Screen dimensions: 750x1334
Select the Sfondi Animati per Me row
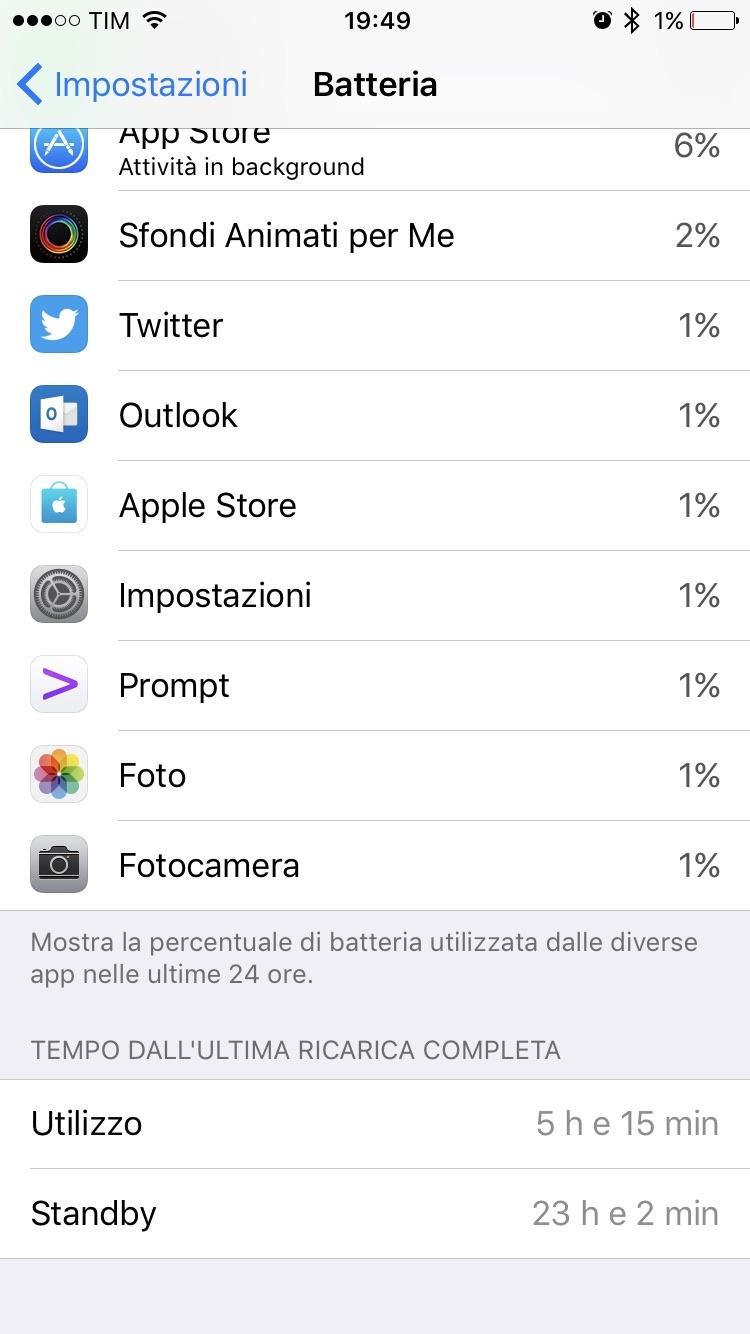(375, 236)
